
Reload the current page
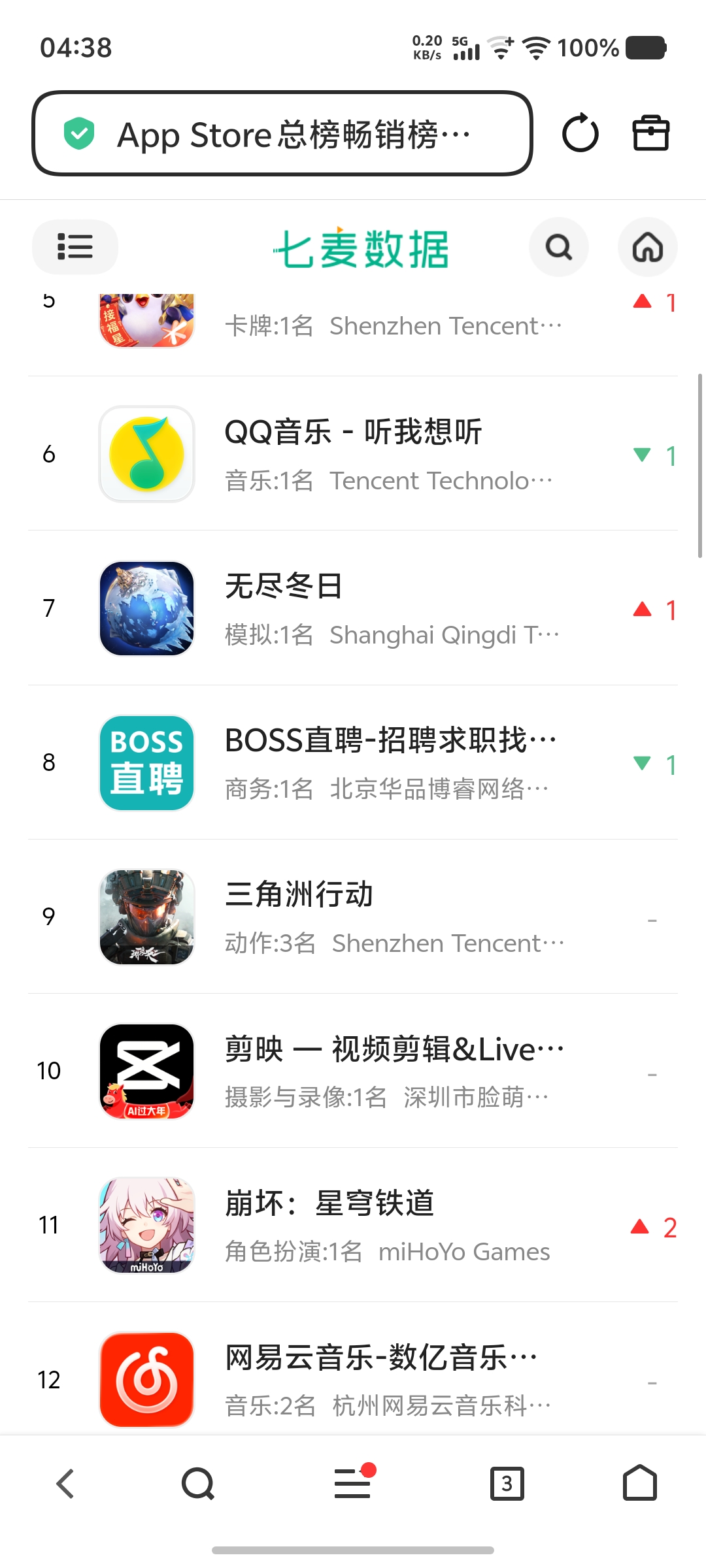580,133
